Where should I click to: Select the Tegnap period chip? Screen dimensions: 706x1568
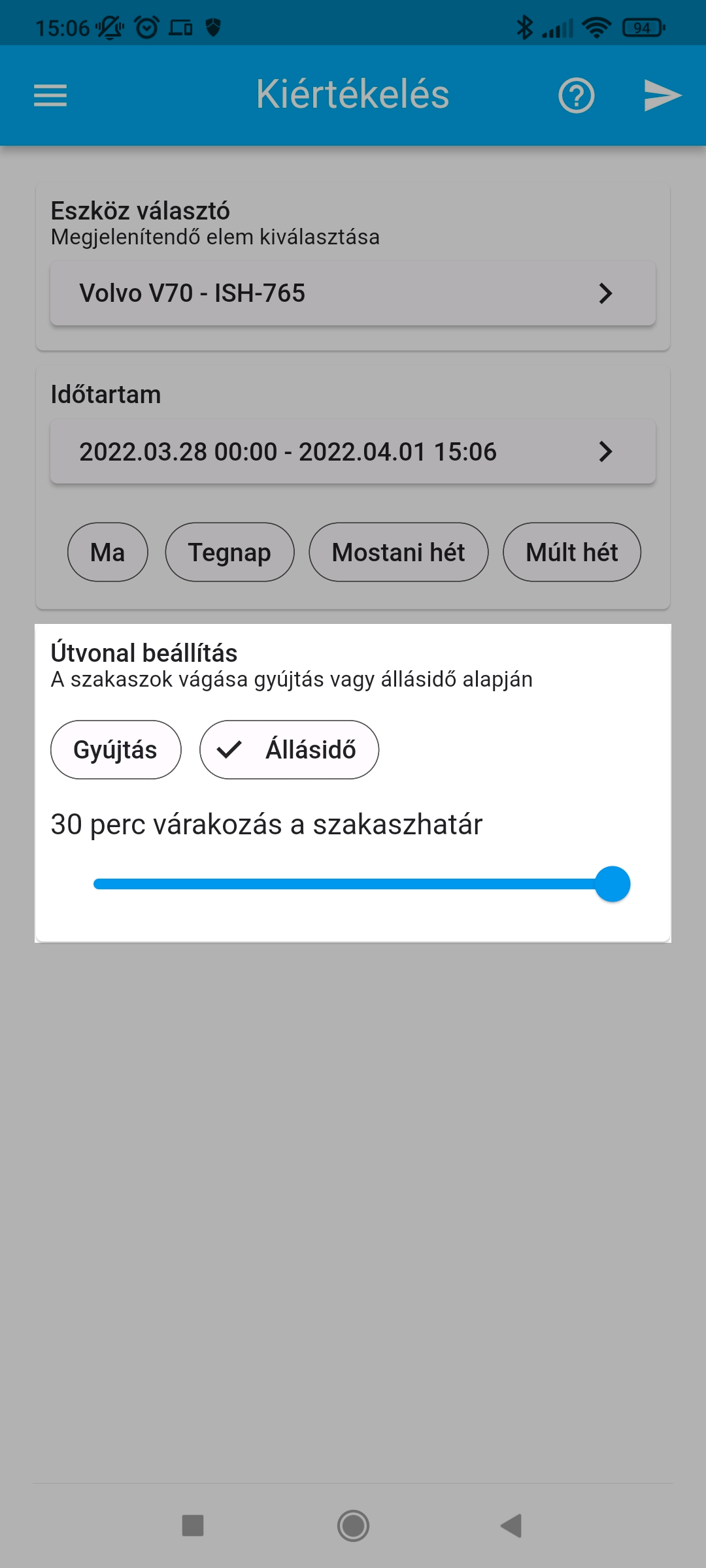[x=229, y=552]
